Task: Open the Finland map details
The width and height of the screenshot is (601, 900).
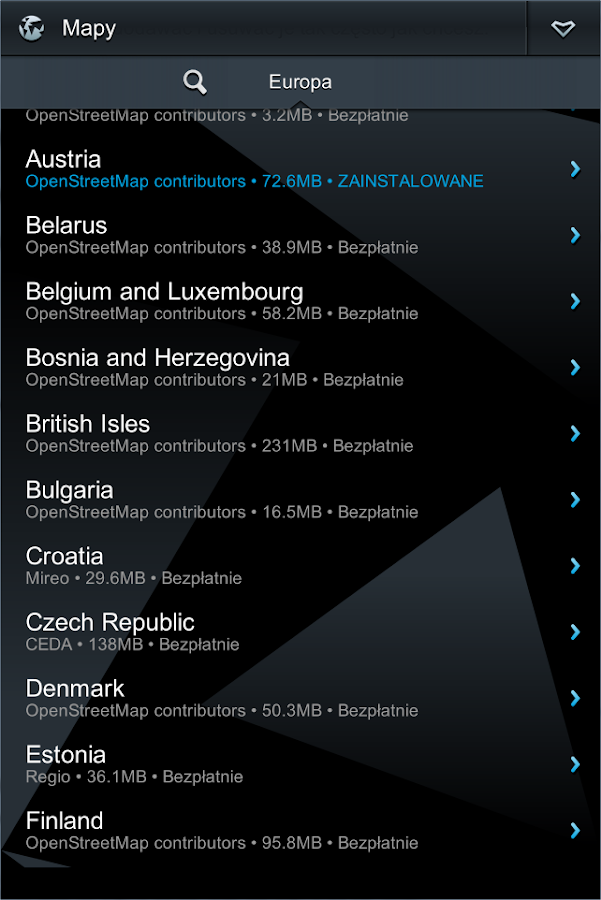Action: pyautogui.click(x=300, y=830)
